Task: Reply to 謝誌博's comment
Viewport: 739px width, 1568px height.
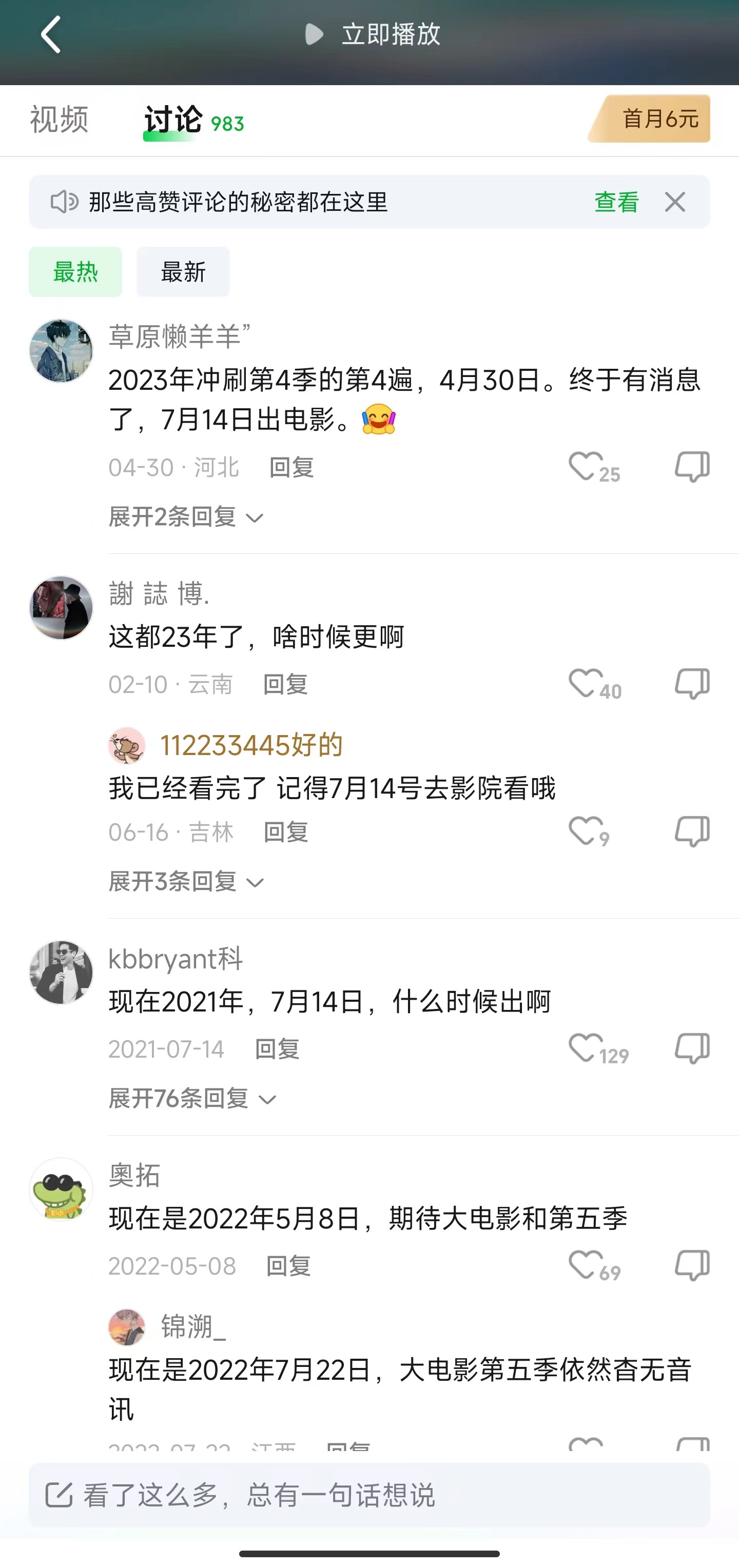Action: [285, 684]
